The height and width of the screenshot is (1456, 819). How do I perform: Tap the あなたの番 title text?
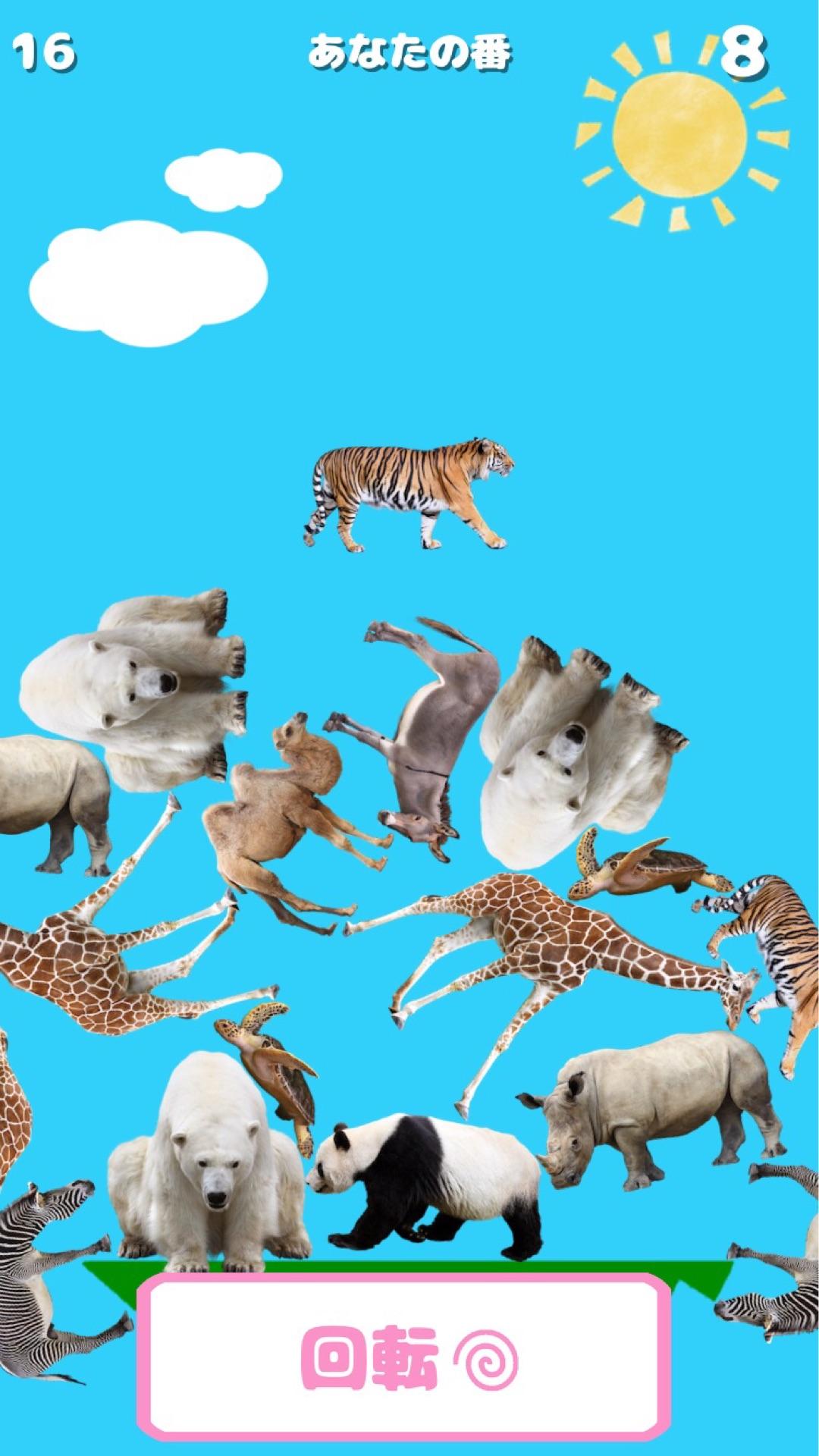point(413,49)
